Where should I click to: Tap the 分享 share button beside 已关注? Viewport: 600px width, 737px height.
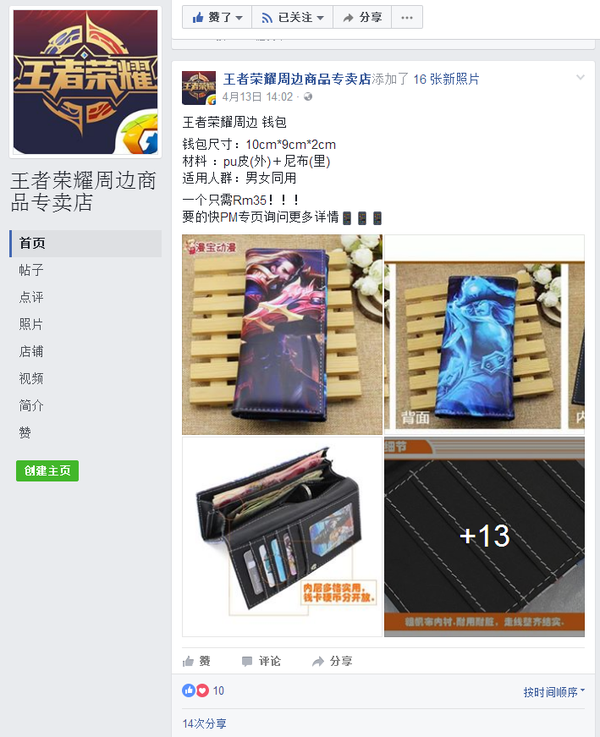(362, 17)
